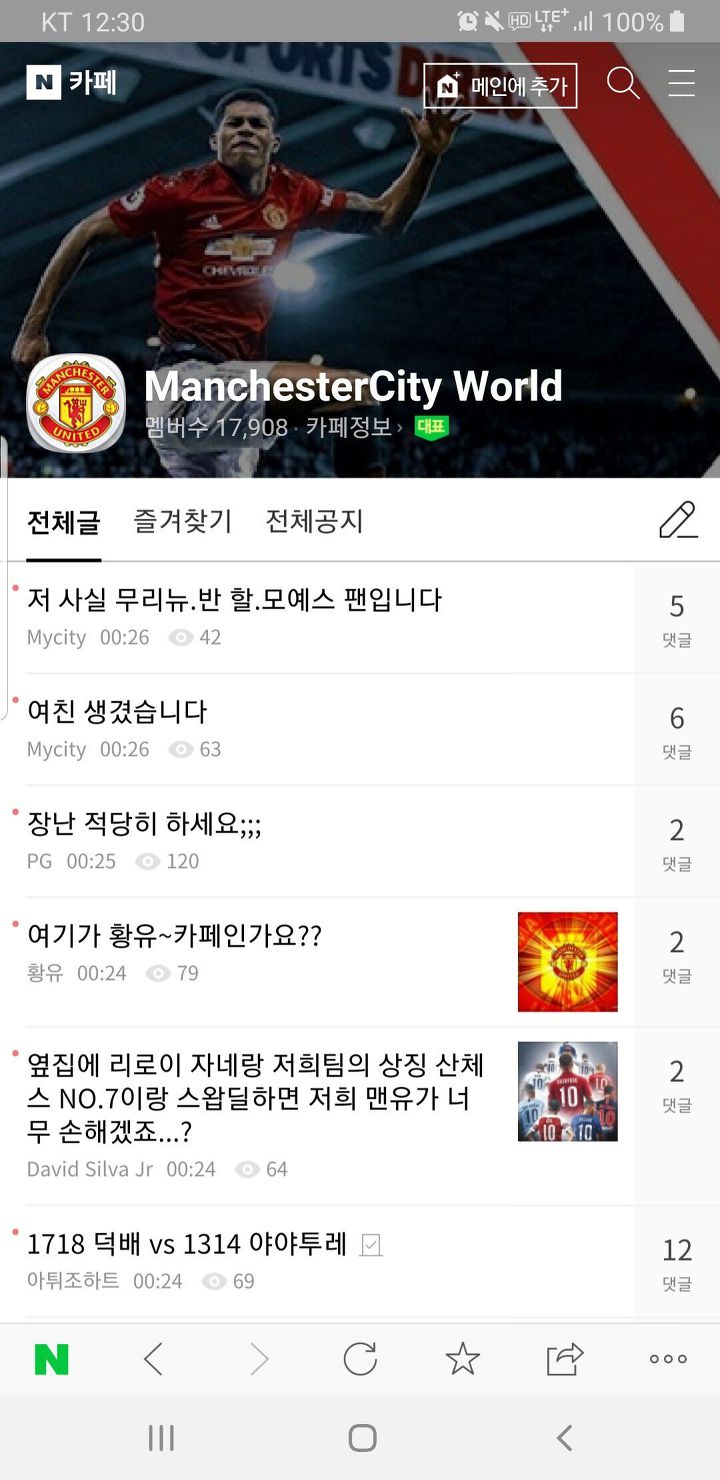View 5 comments on 무리뉴 post
The height and width of the screenshot is (1480, 720).
[677, 618]
